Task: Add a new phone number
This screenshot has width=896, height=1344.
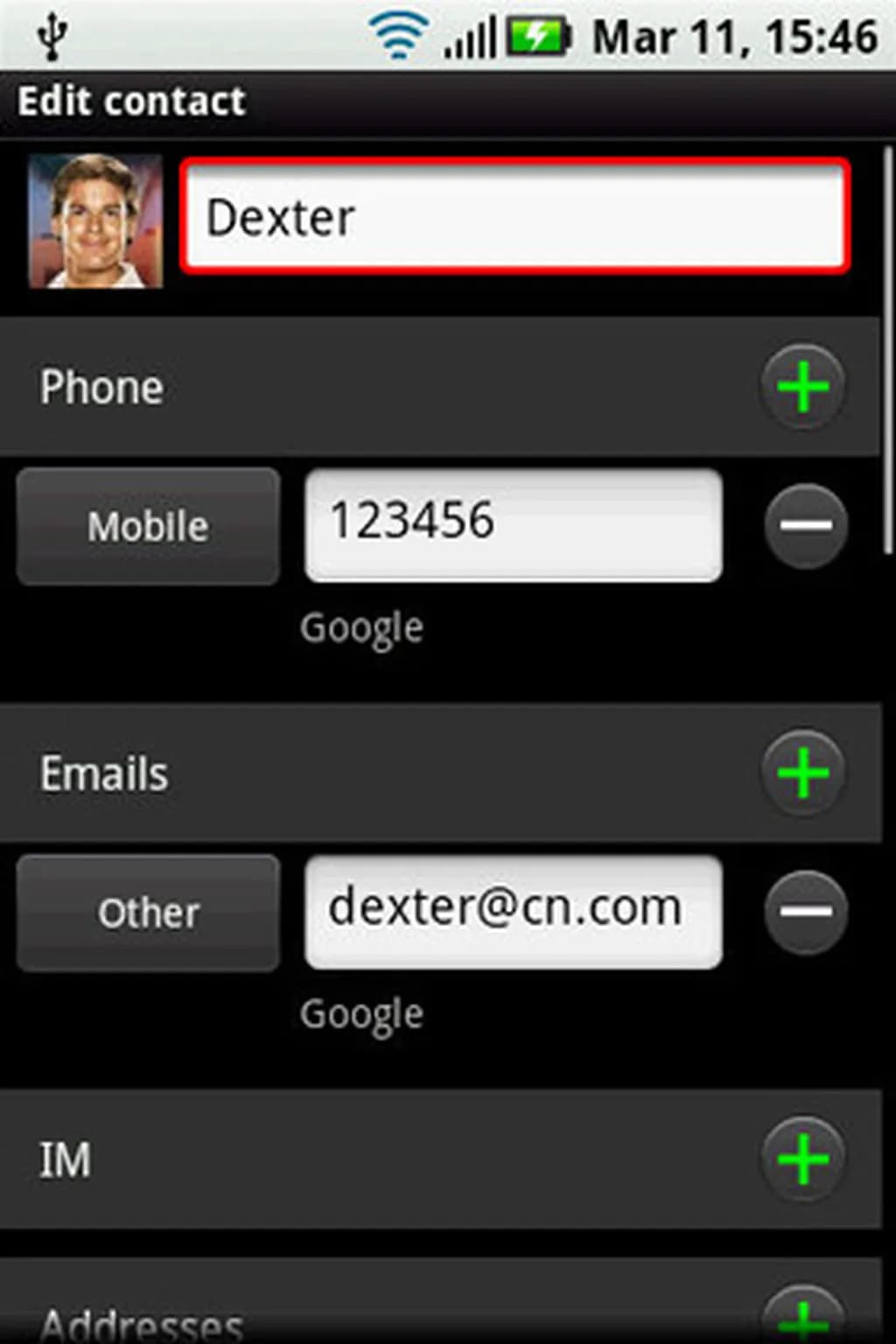Action: [x=802, y=387]
